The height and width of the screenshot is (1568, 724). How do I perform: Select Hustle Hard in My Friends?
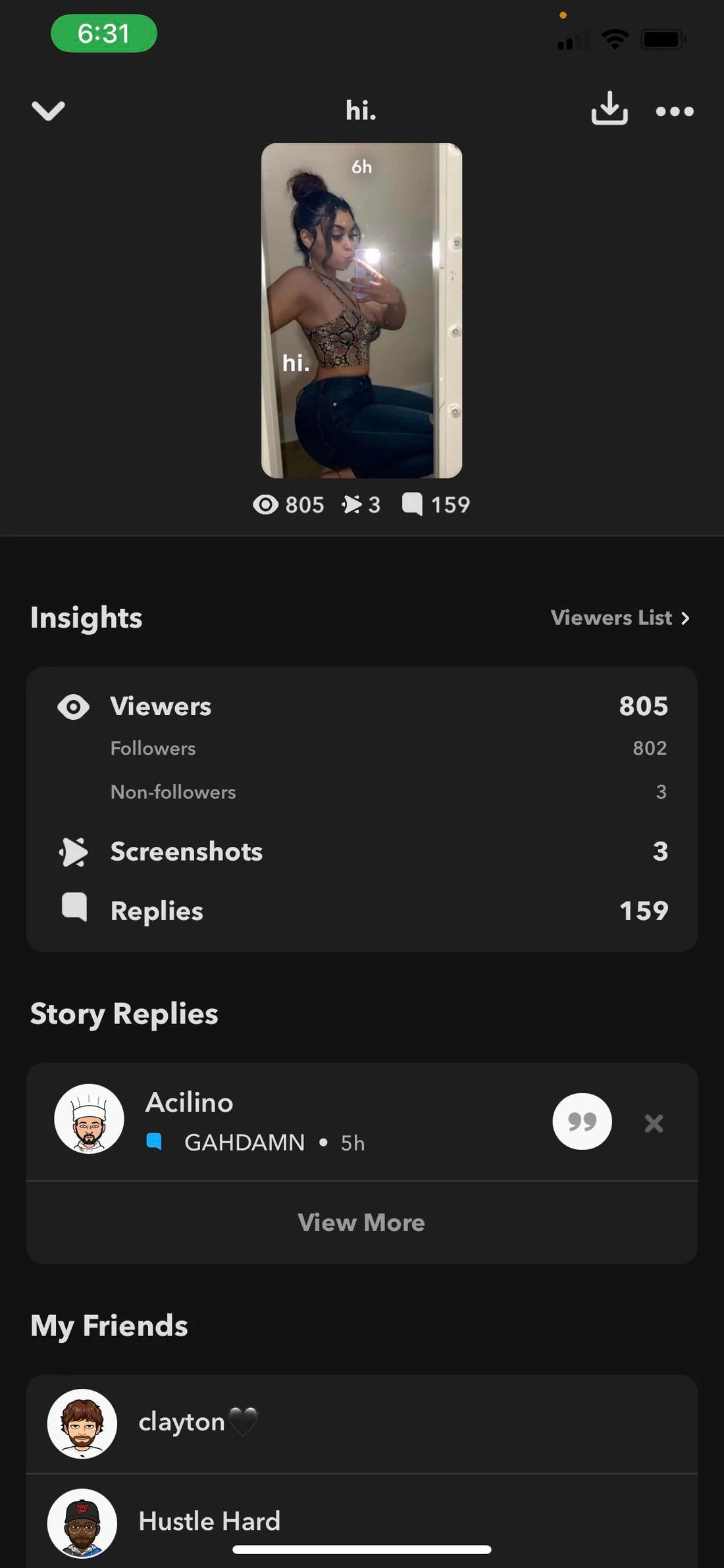click(361, 1521)
